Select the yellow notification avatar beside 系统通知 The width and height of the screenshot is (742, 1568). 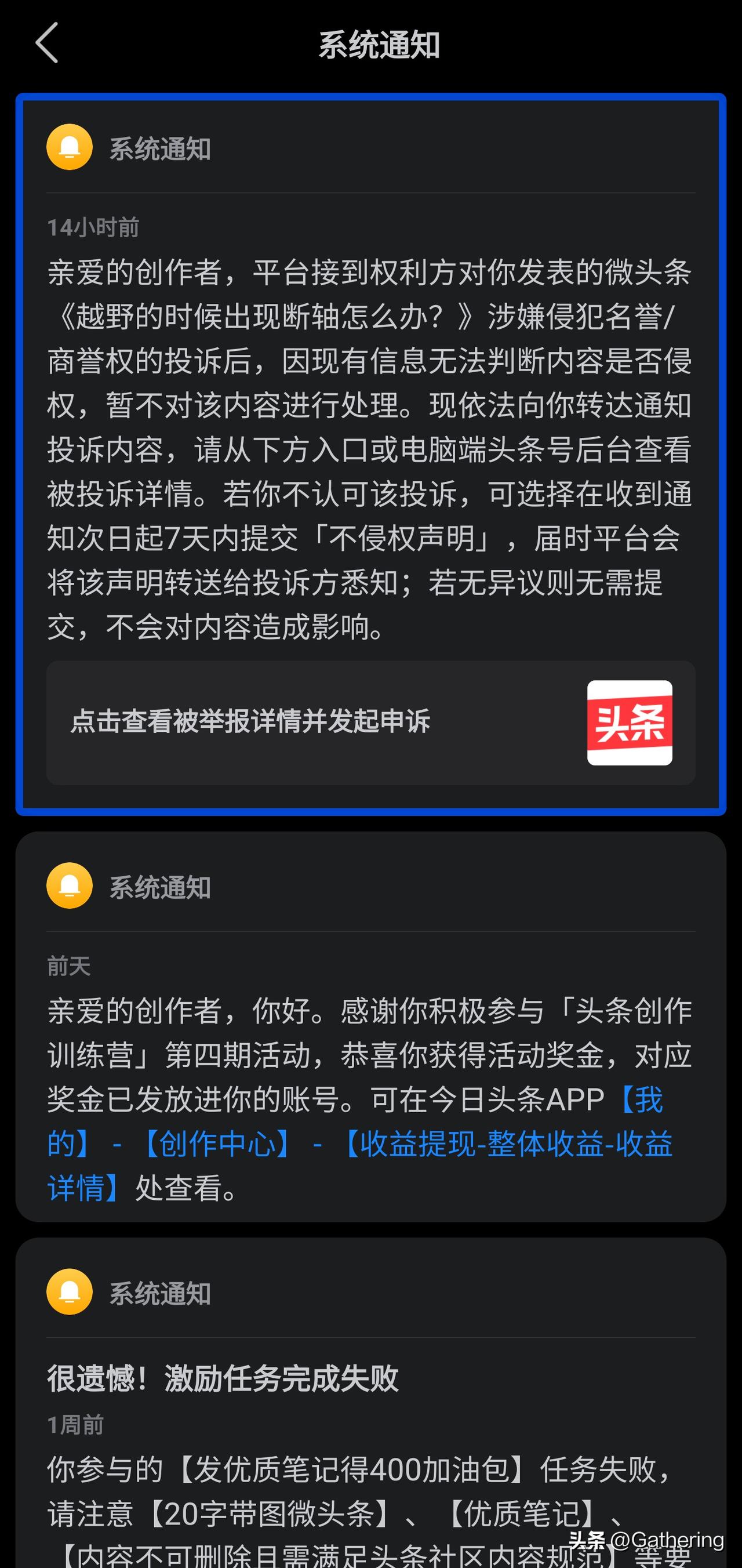pyautogui.click(x=69, y=146)
